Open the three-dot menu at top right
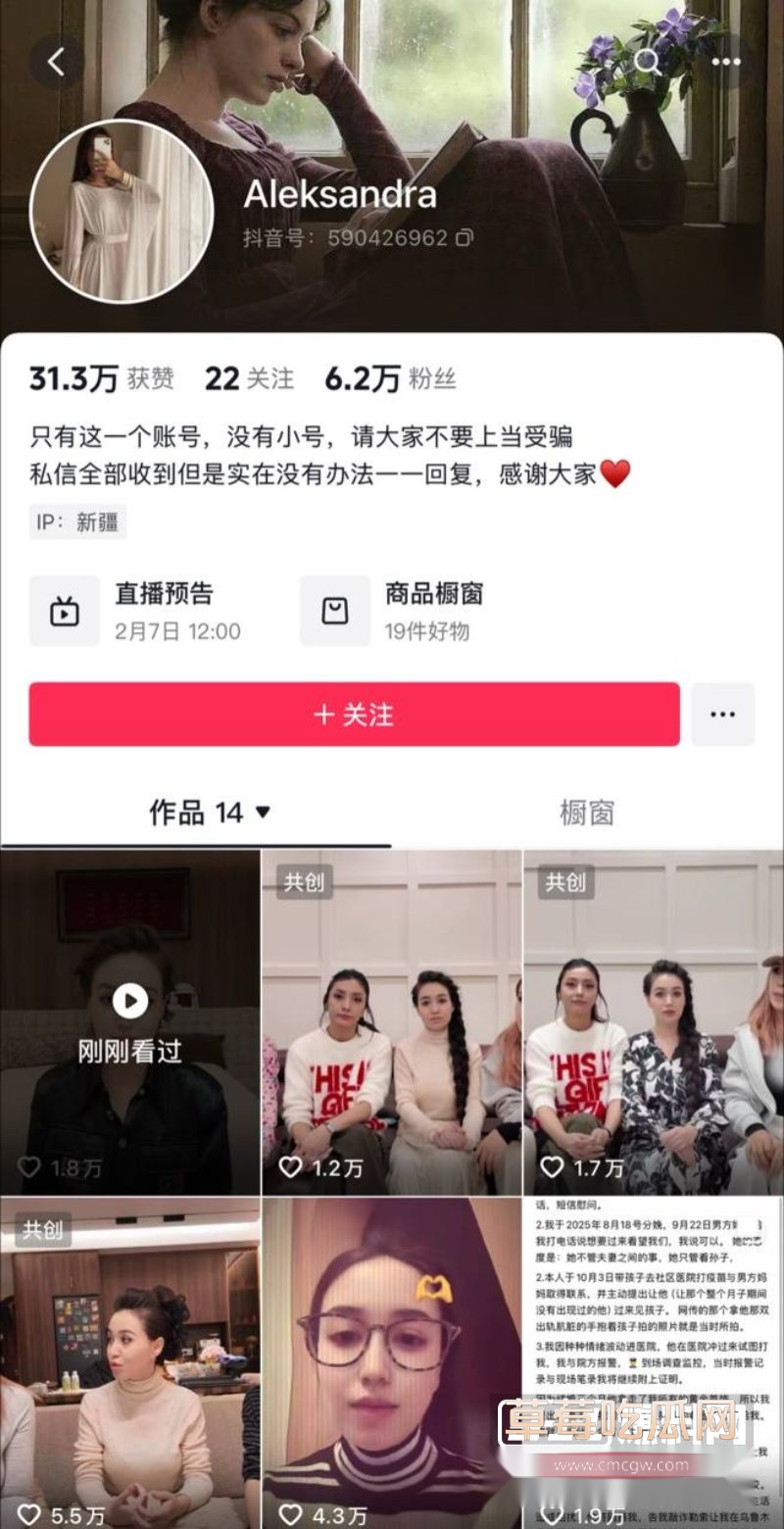This screenshot has width=784, height=1529. (x=725, y=61)
